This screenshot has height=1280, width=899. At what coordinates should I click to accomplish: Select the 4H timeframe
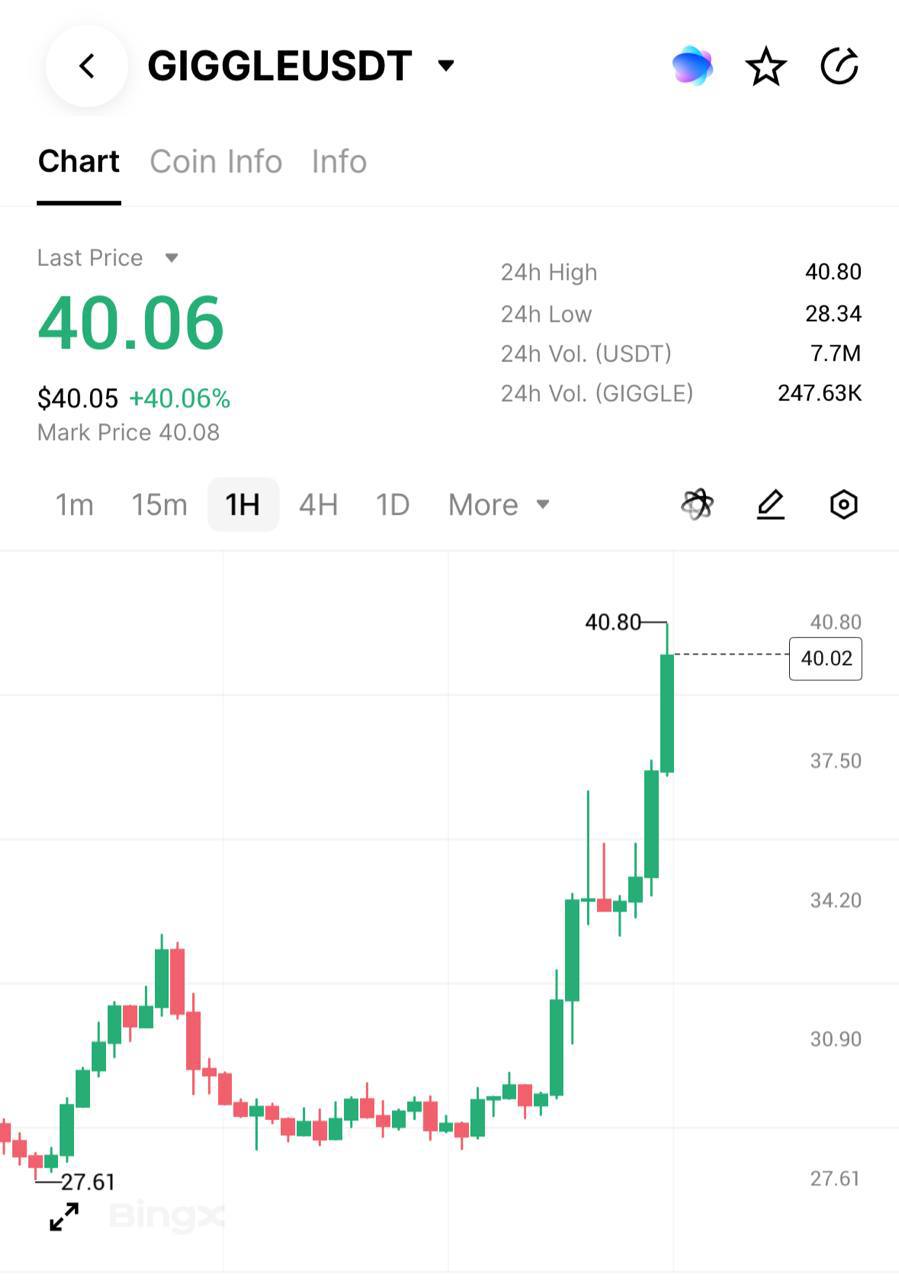click(318, 505)
